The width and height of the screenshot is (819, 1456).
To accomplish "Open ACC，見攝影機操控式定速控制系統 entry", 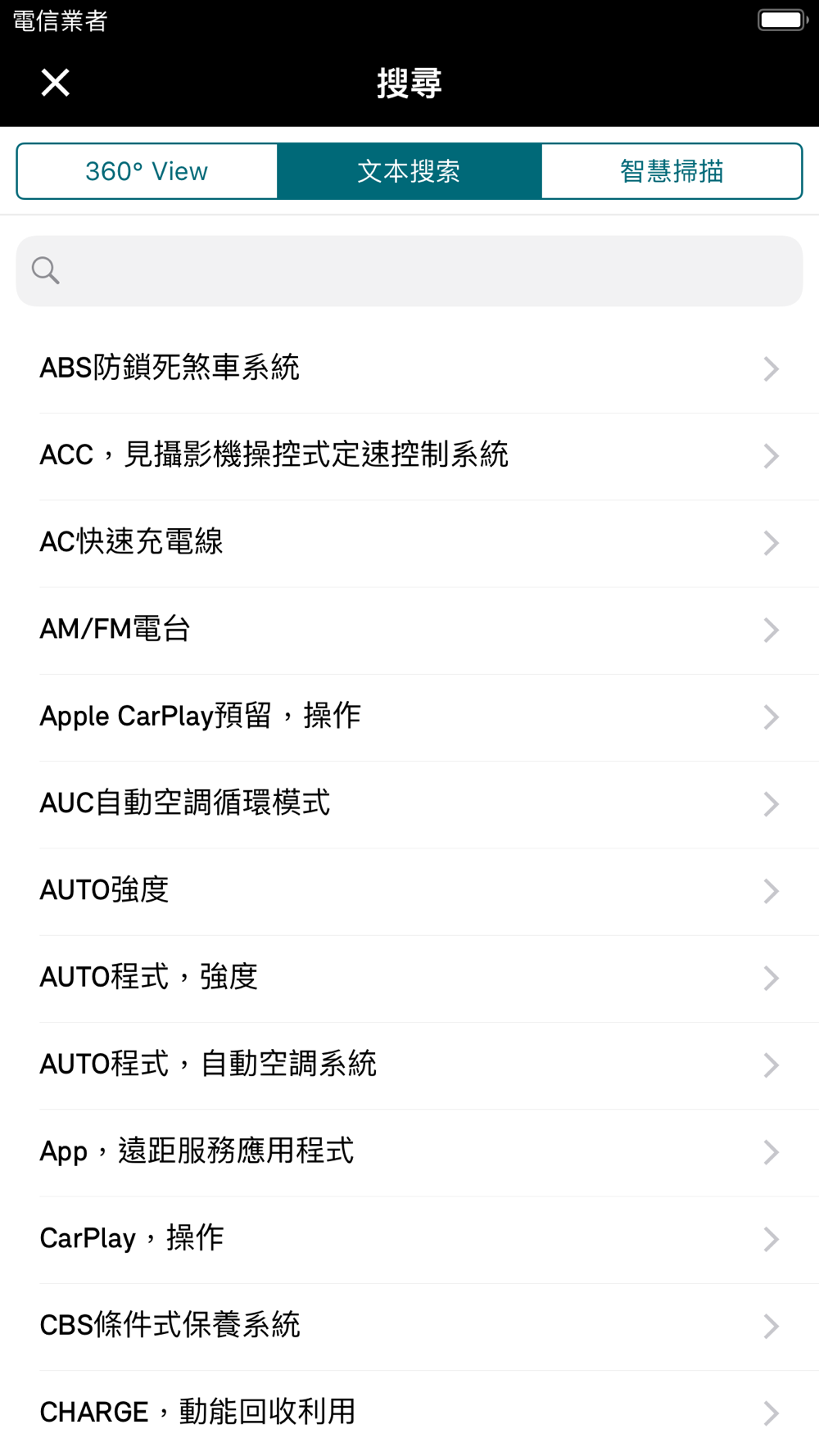I will pos(409,456).
